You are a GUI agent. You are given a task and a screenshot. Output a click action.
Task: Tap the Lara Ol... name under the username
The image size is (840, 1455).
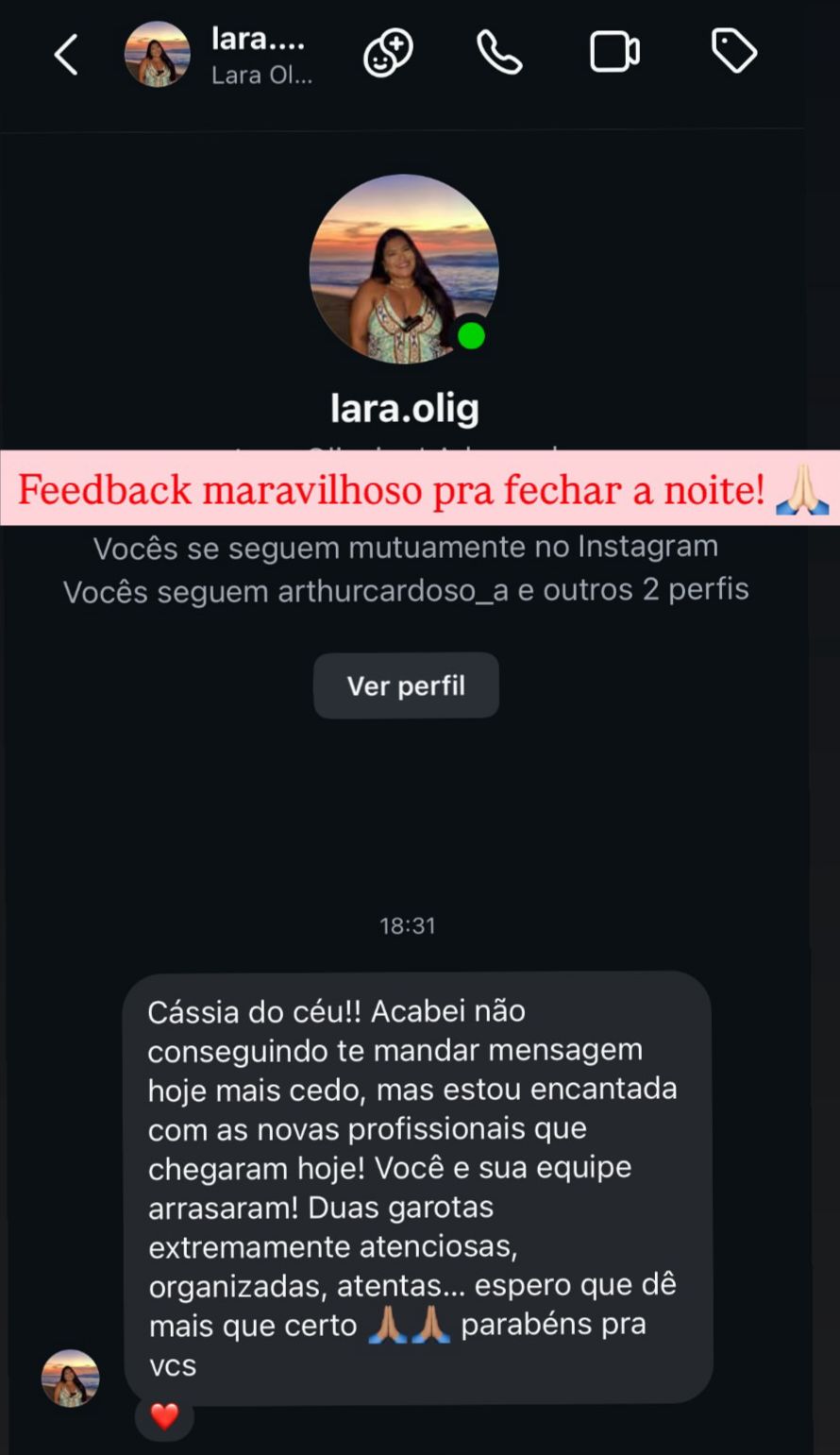[260, 76]
